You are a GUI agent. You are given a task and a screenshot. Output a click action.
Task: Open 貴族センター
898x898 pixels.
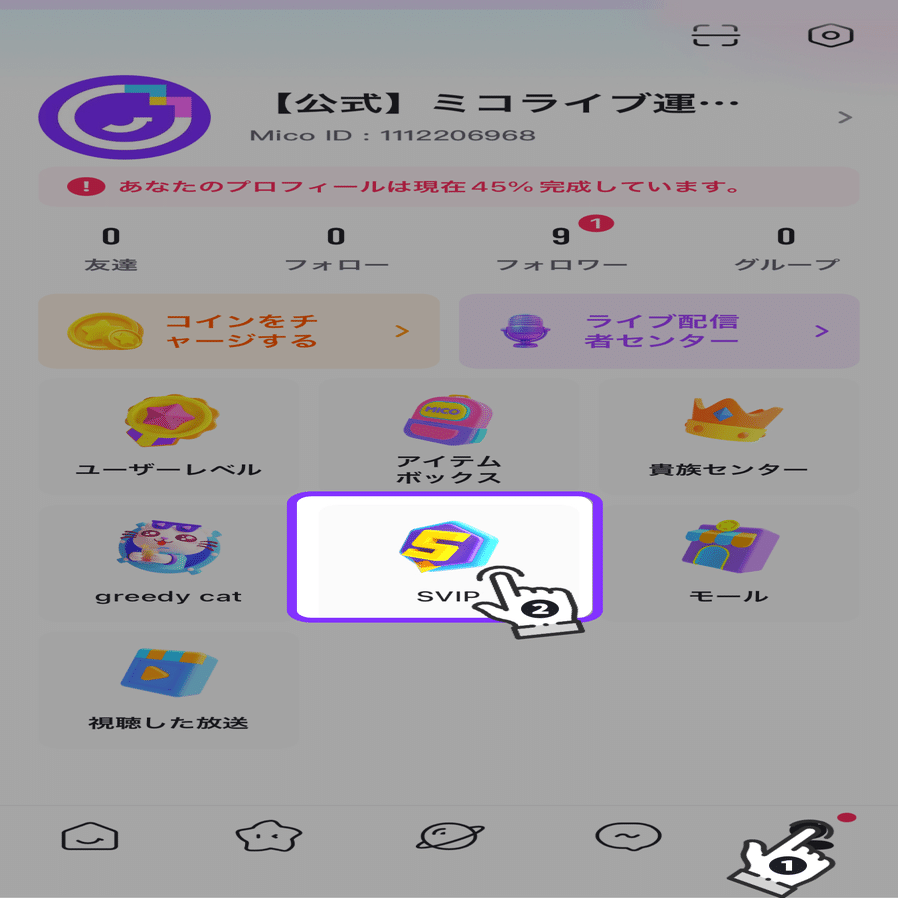(x=728, y=436)
